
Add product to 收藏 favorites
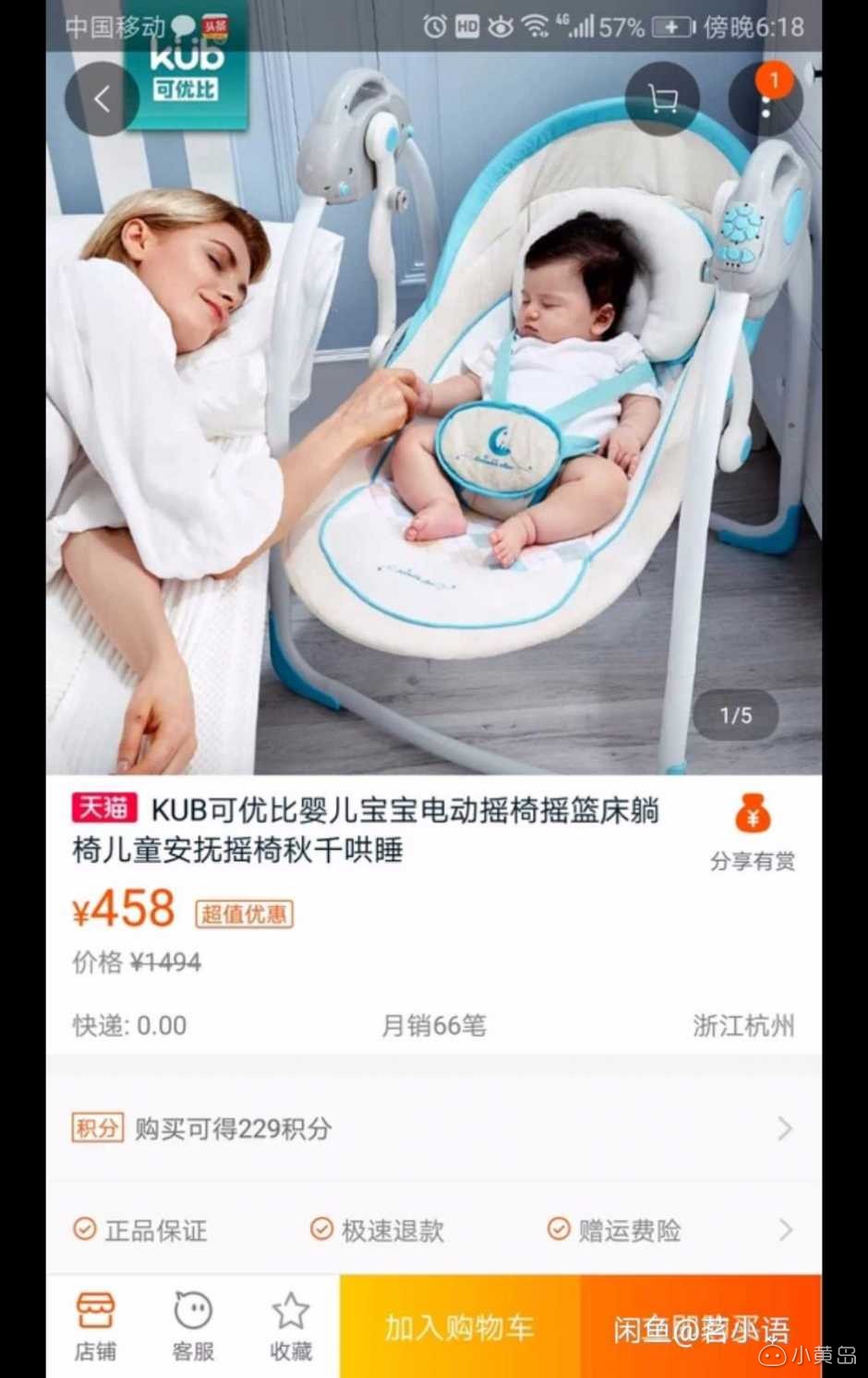pyautogui.click(x=291, y=1326)
